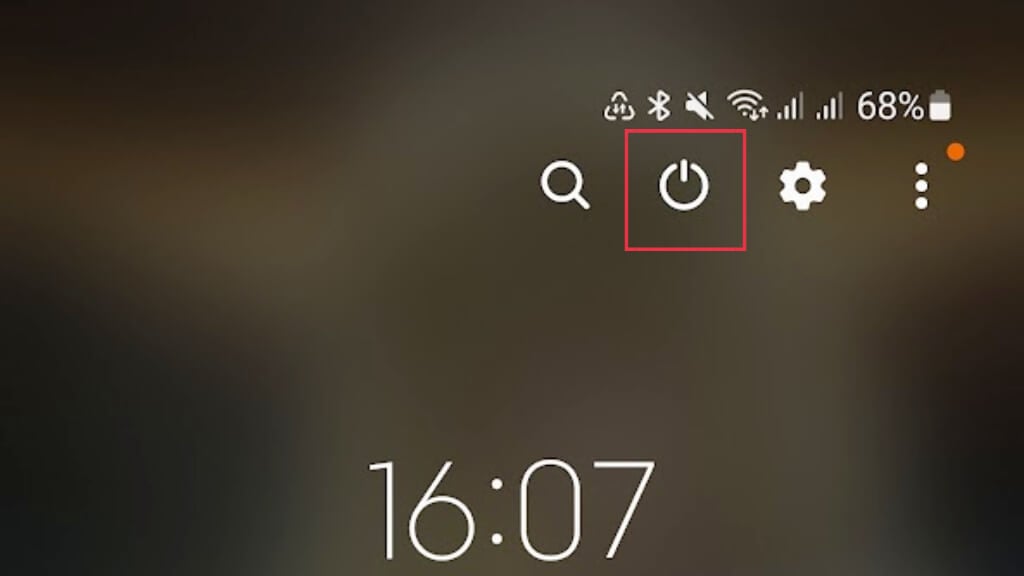Open settings via the gear icon
Screen dimensions: 1024x576
click(803, 187)
